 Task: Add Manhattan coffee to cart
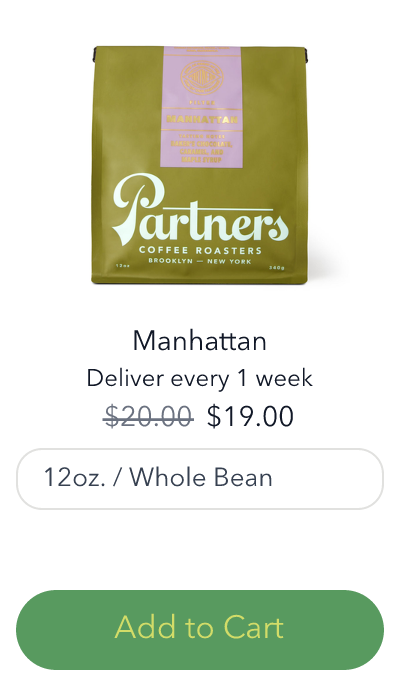pos(200,630)
